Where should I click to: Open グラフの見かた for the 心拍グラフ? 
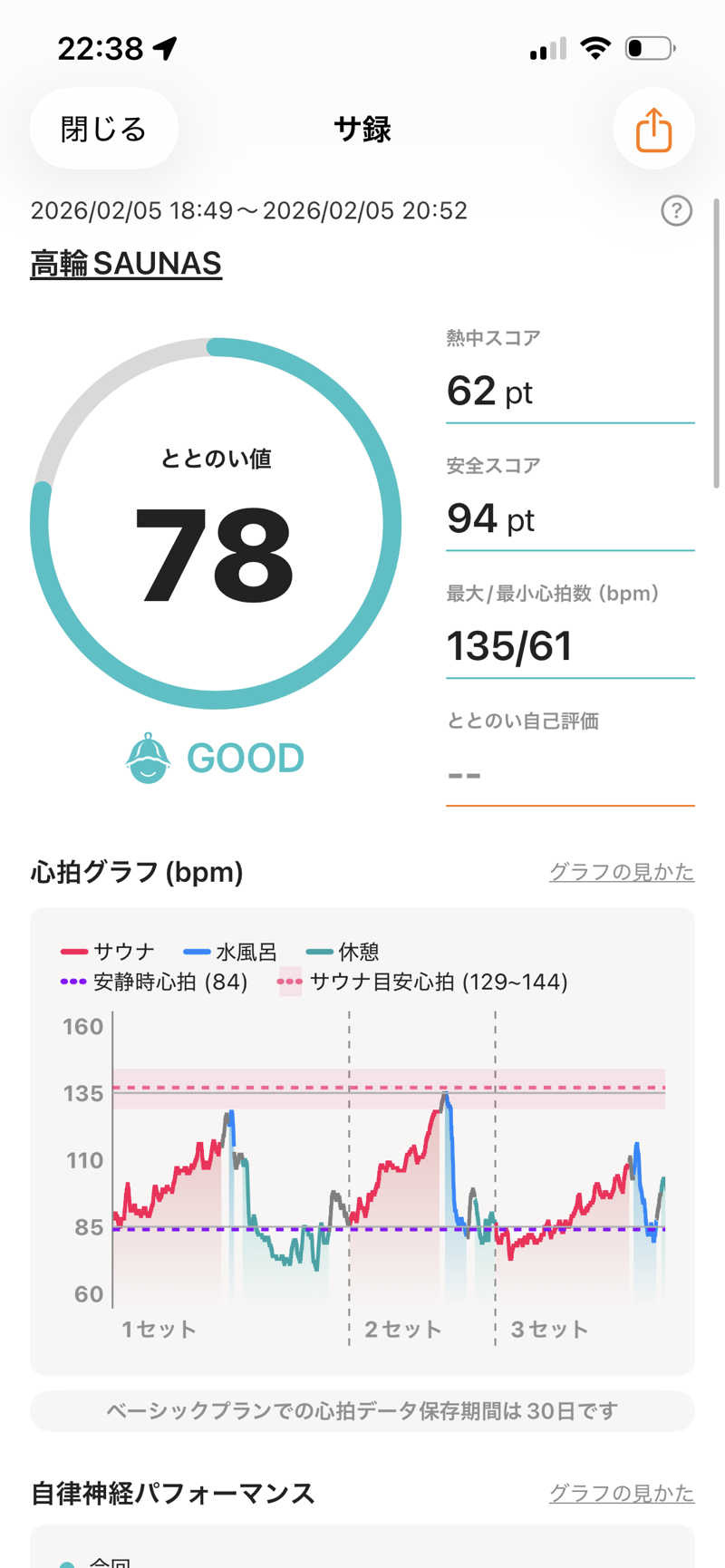pos(621,872)
